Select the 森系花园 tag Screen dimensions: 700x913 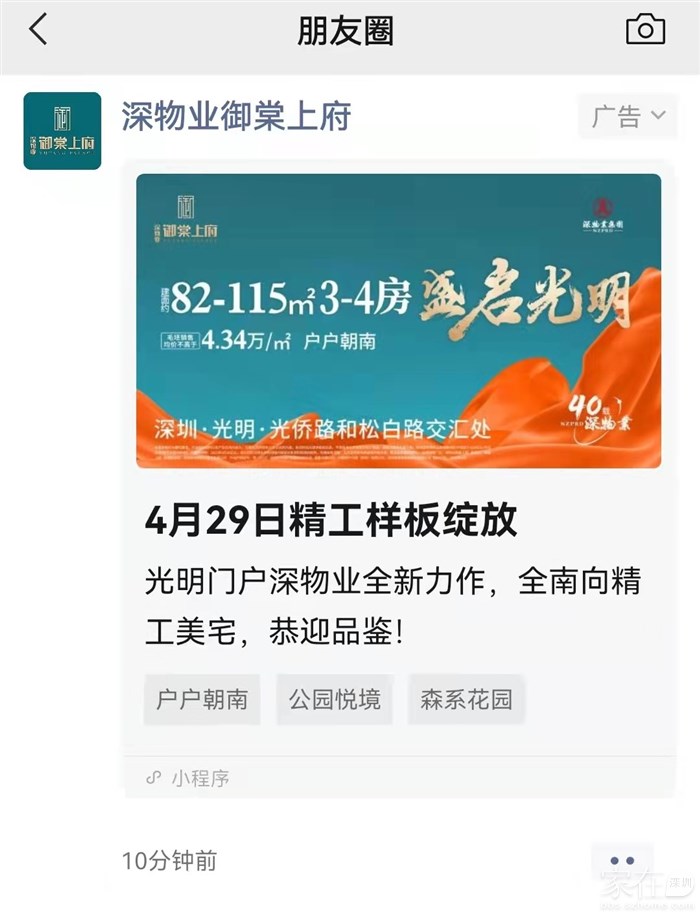466,699
